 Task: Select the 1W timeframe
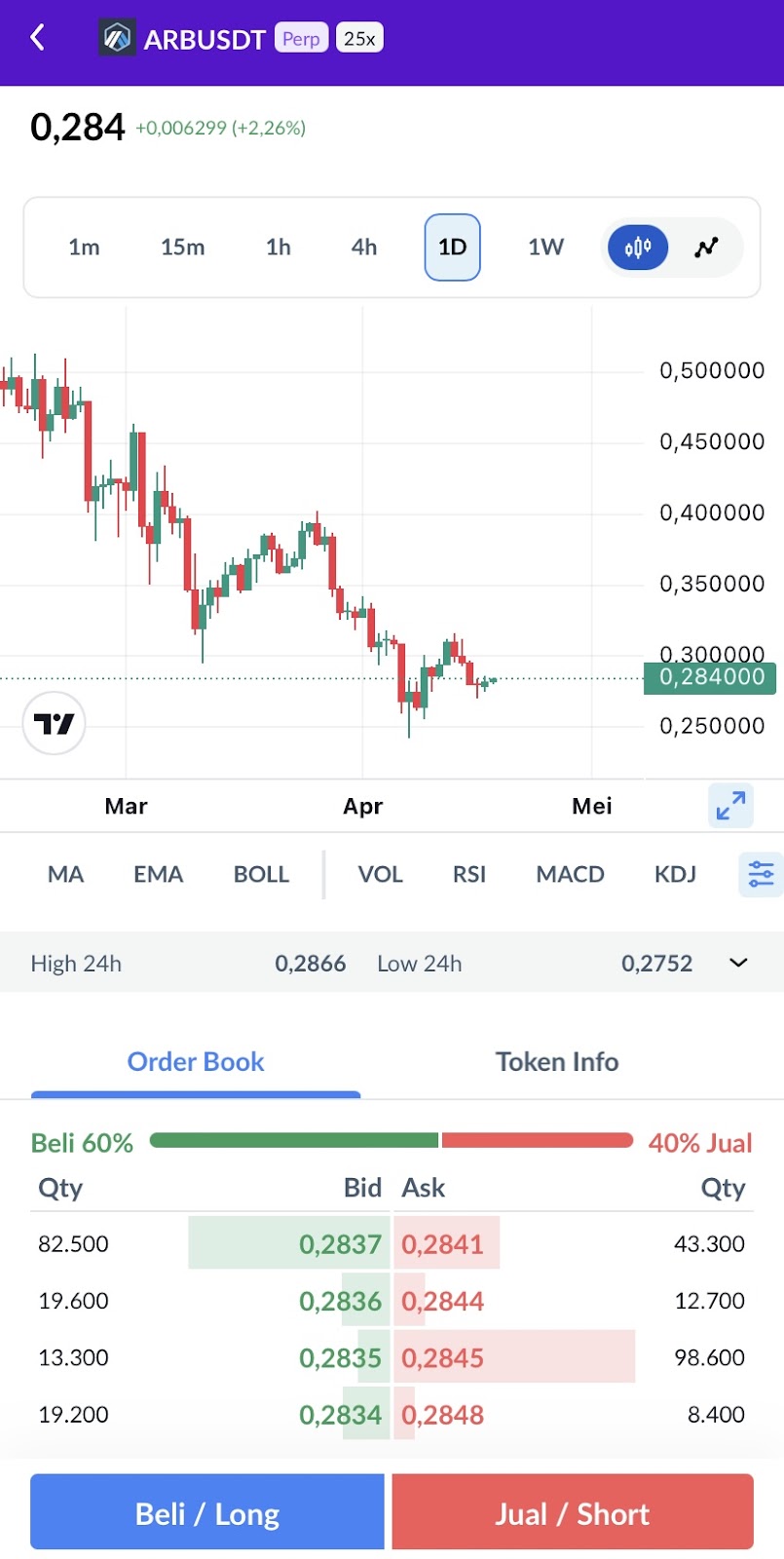point(545,247)
